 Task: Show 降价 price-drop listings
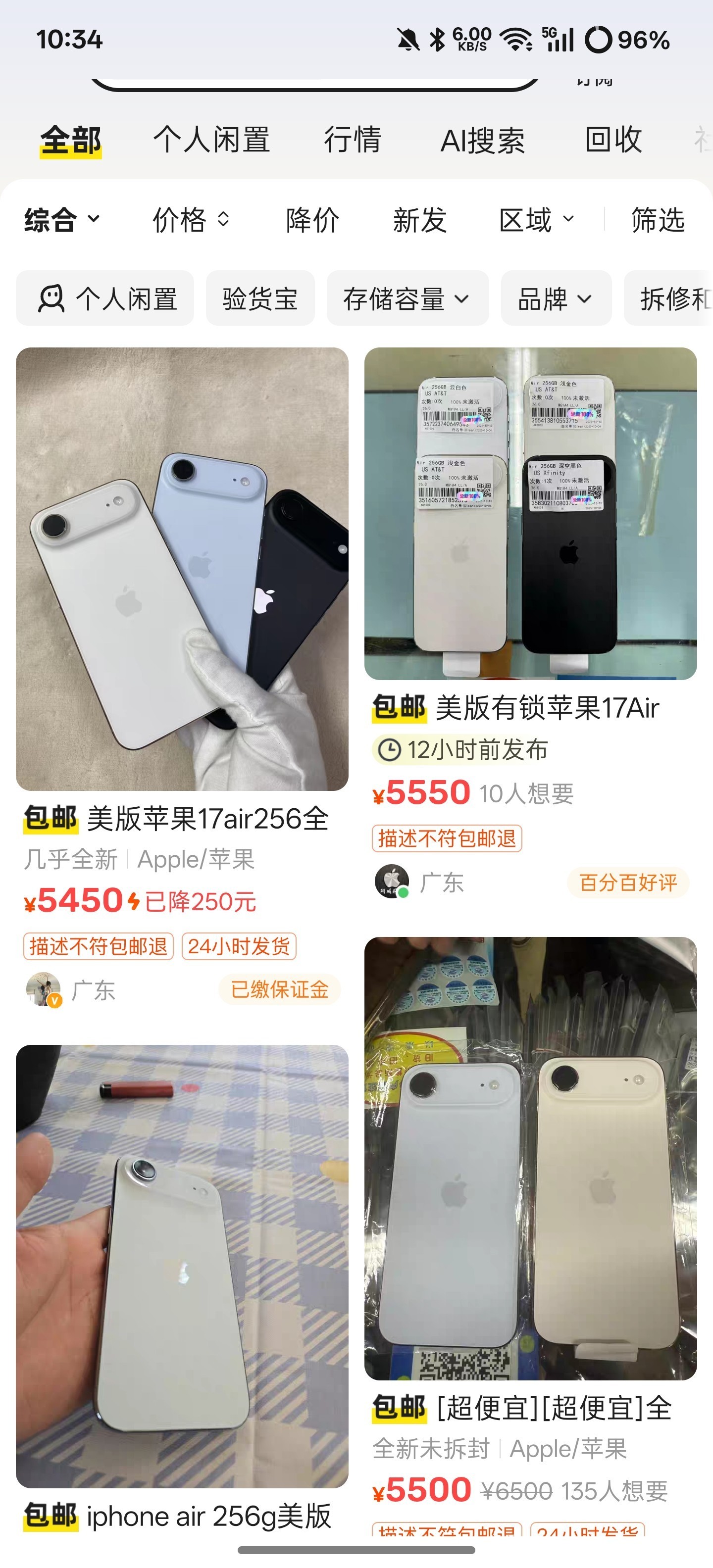(x=312, y=220)
